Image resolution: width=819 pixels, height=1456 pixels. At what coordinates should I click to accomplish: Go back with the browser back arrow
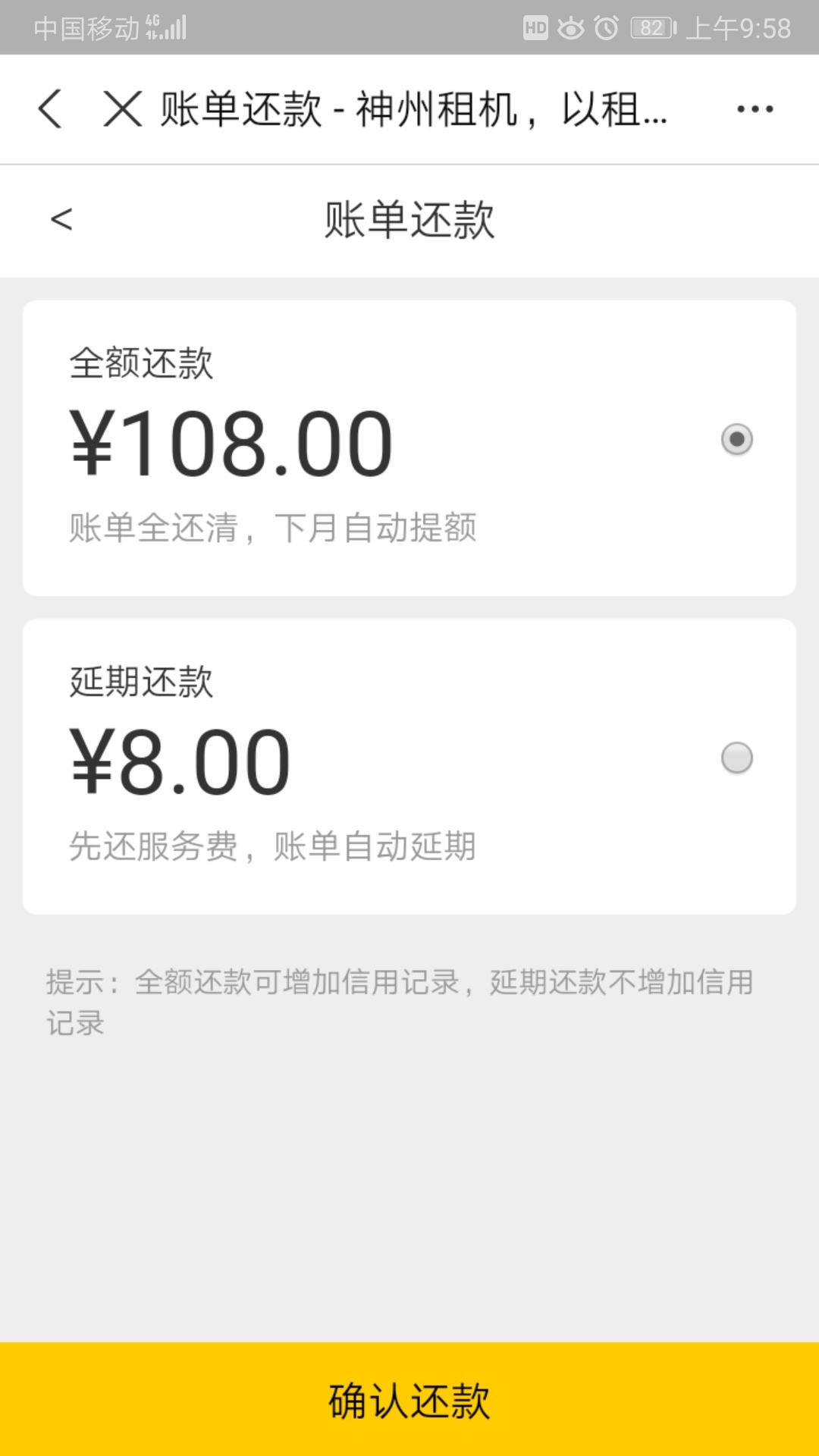tap(50, 108)
